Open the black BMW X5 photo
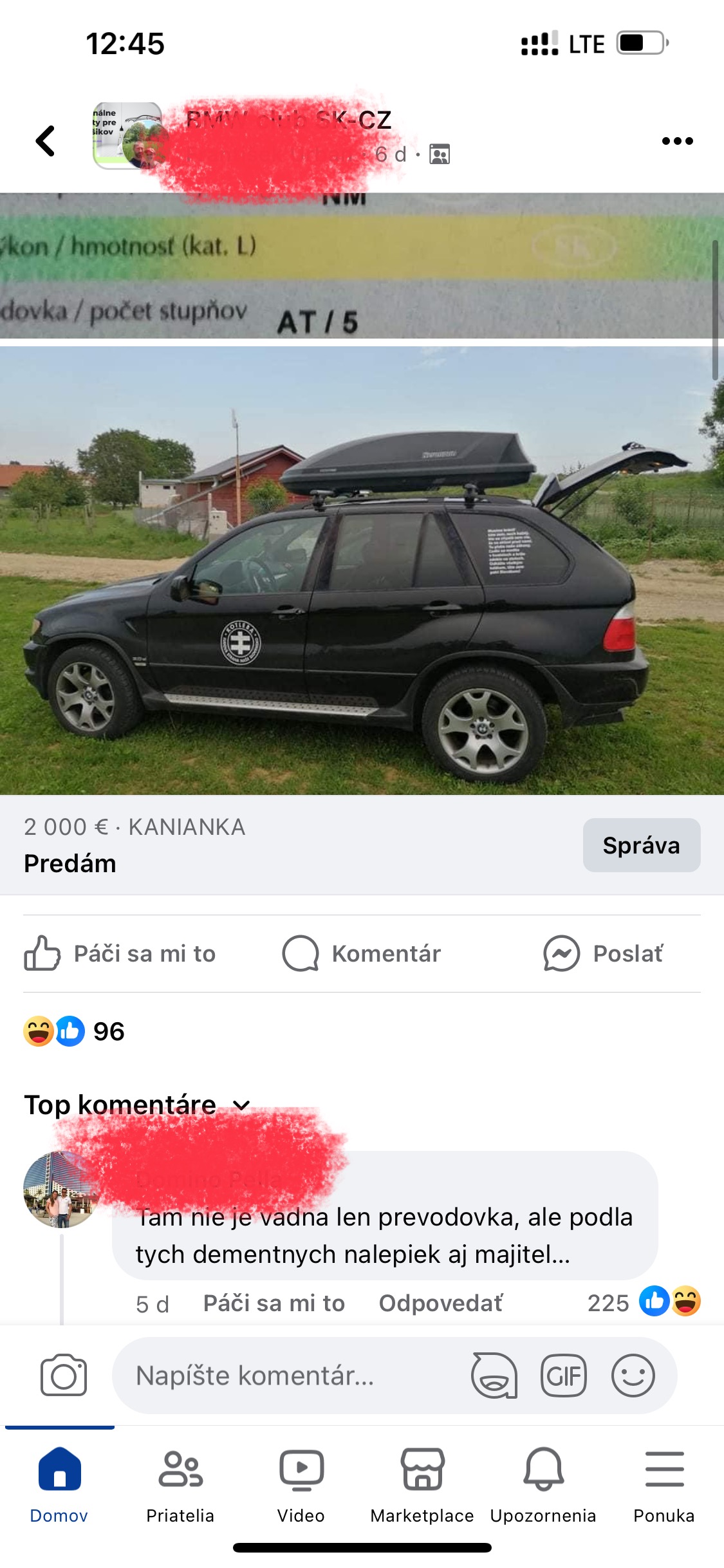This screenshot has height=1568, width=724. click(x=362, y=570)
